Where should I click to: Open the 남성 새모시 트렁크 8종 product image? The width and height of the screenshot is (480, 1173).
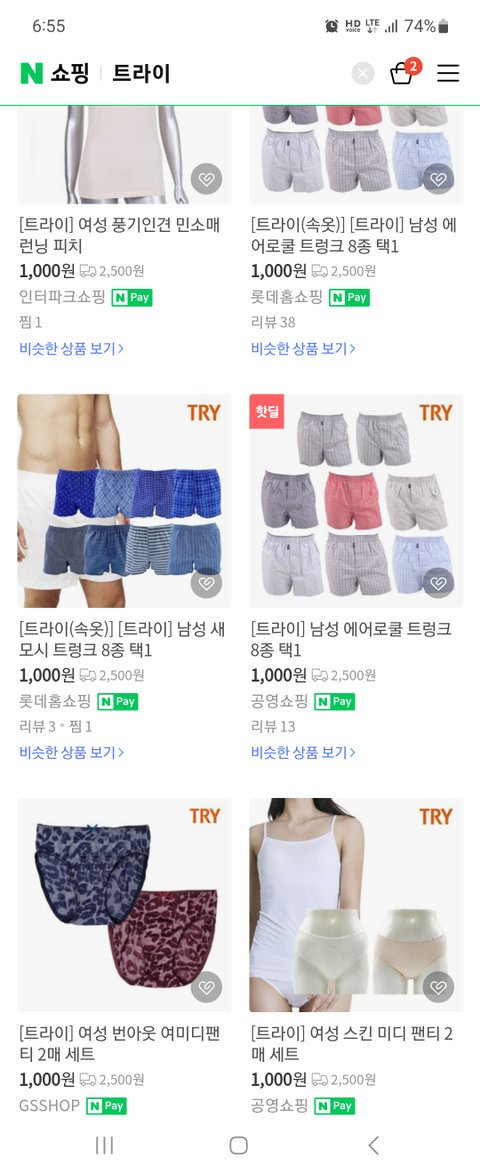click(x=124, y=500)
